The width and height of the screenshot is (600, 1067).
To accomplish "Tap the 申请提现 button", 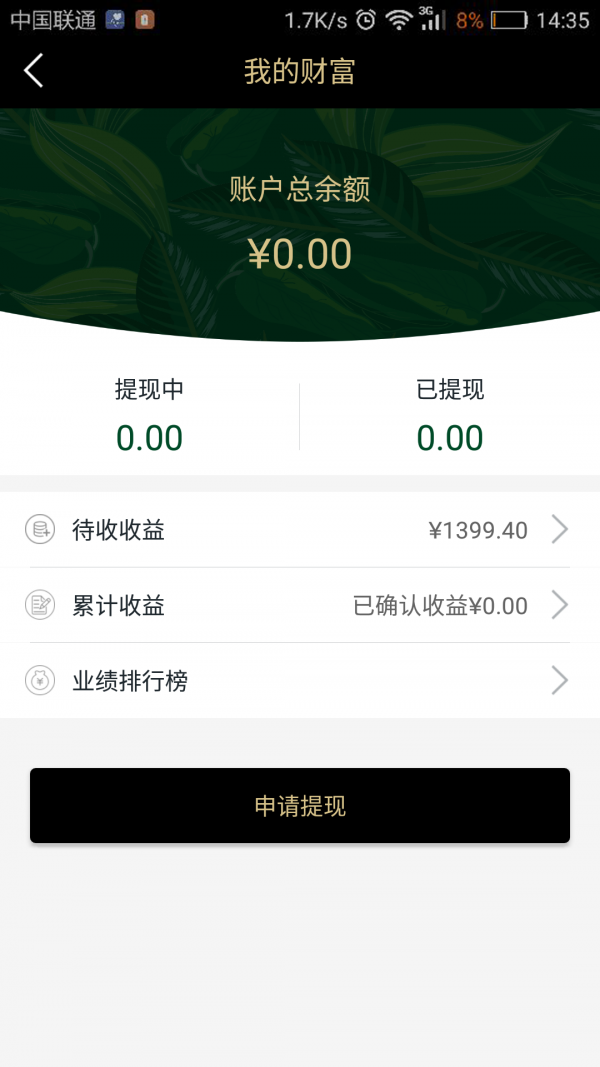I will pos(300,806).
